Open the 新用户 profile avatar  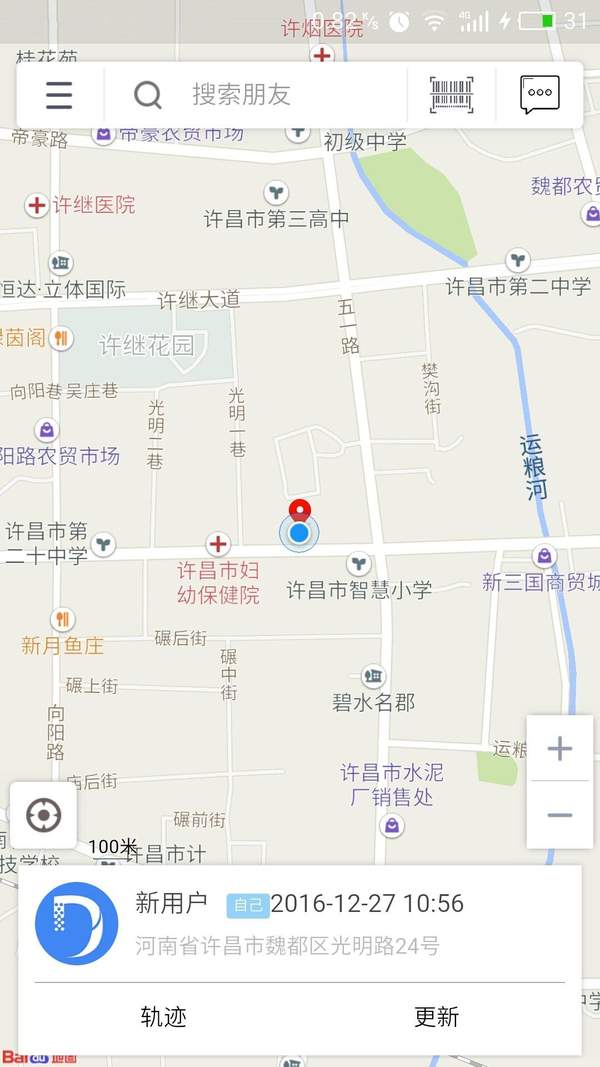pos(76,922)
